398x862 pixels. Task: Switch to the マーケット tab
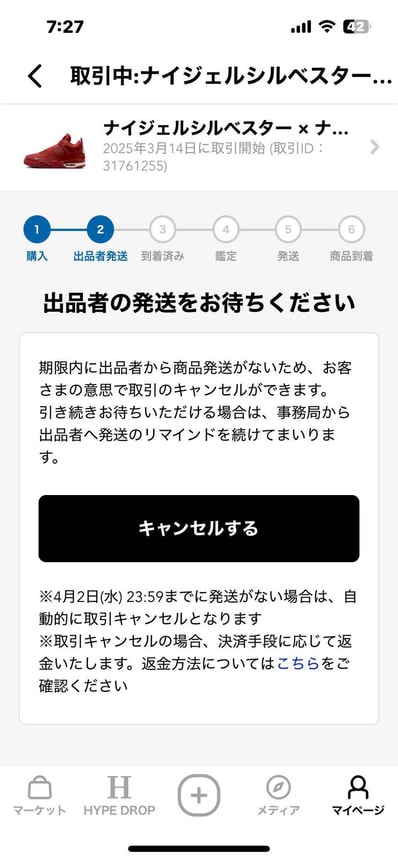[39, 795]
